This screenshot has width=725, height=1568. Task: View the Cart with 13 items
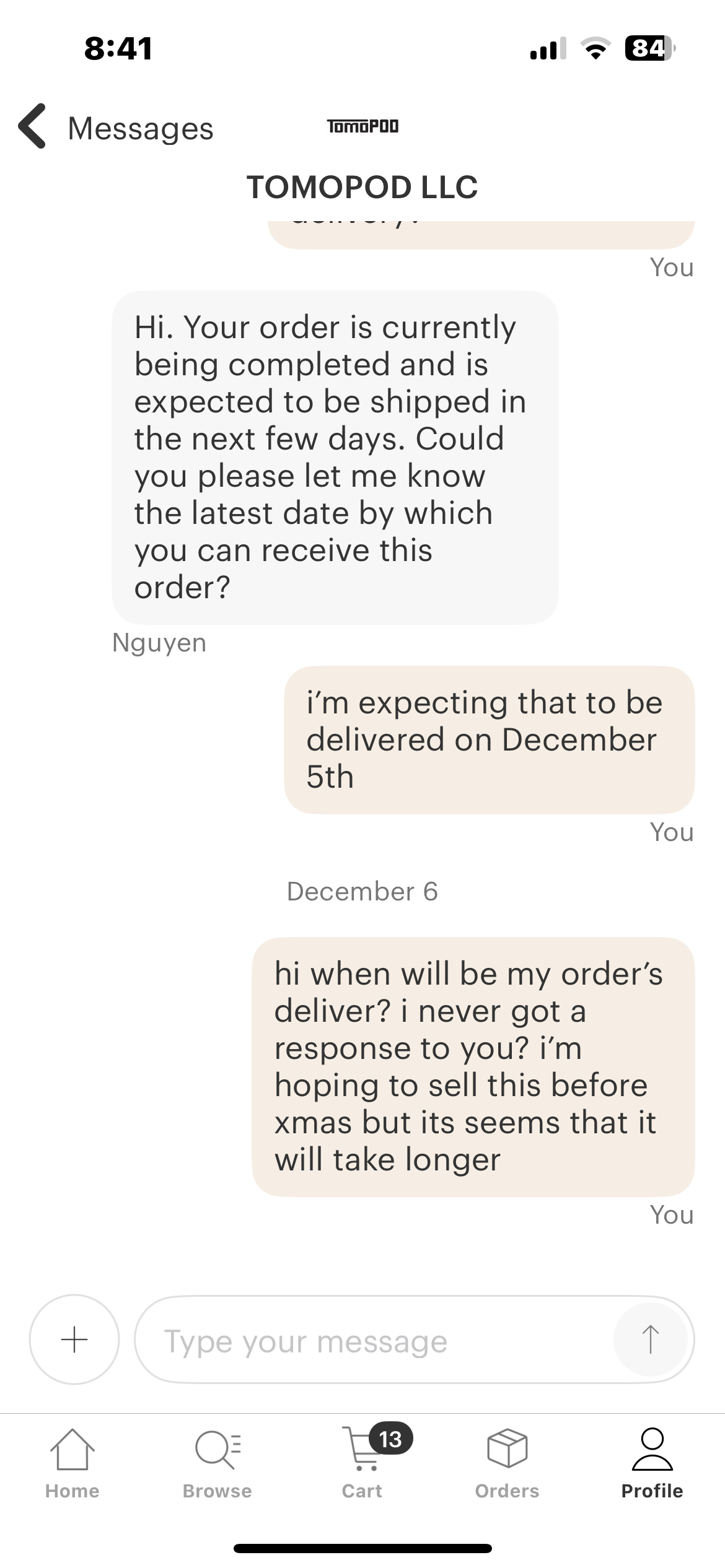tap(362, 1464)
